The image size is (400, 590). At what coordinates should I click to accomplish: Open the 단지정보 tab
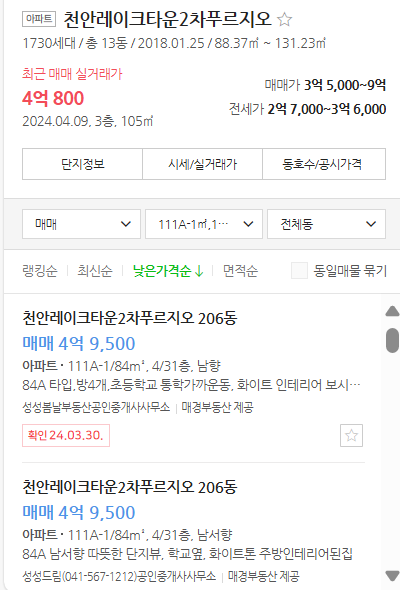click(x=82, y=164)
